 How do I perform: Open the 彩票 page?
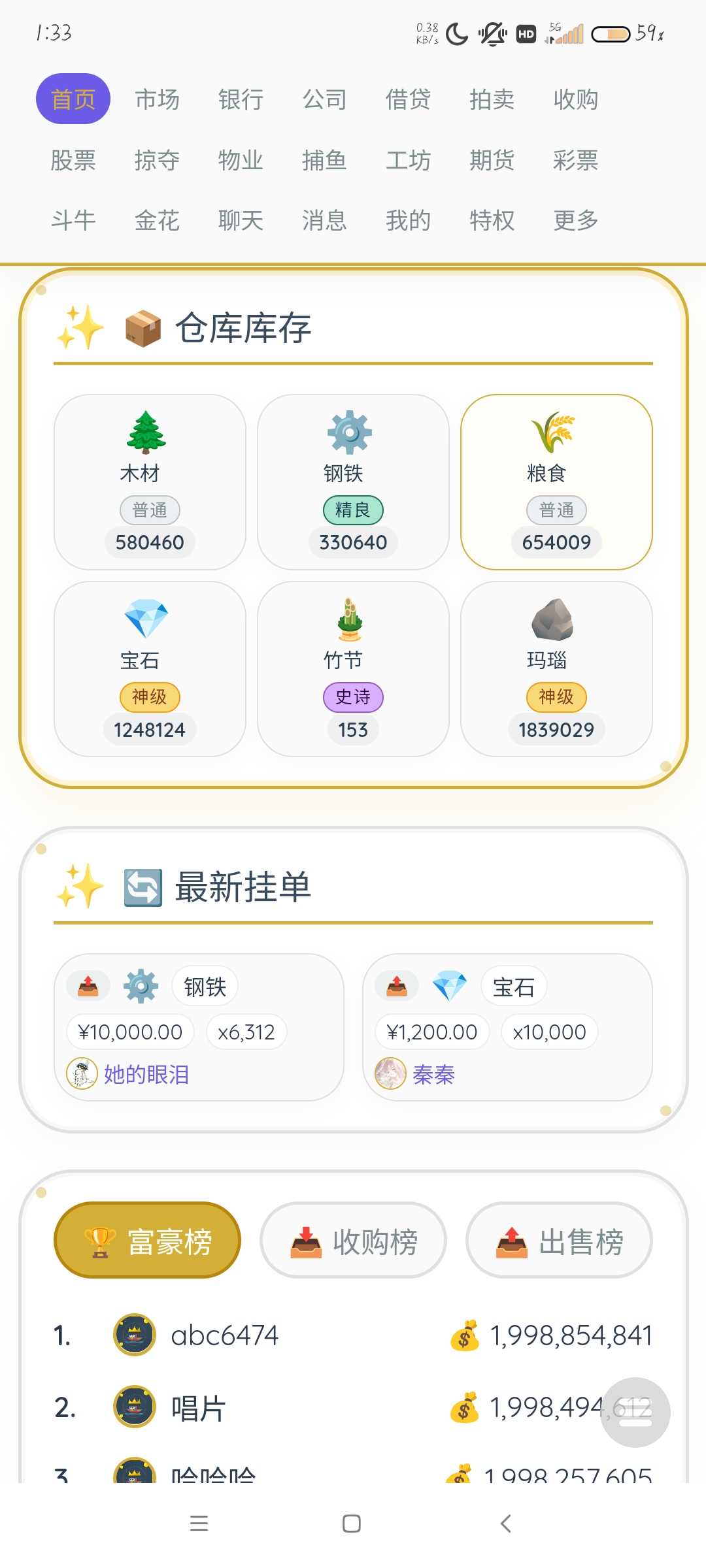(575, 160)
